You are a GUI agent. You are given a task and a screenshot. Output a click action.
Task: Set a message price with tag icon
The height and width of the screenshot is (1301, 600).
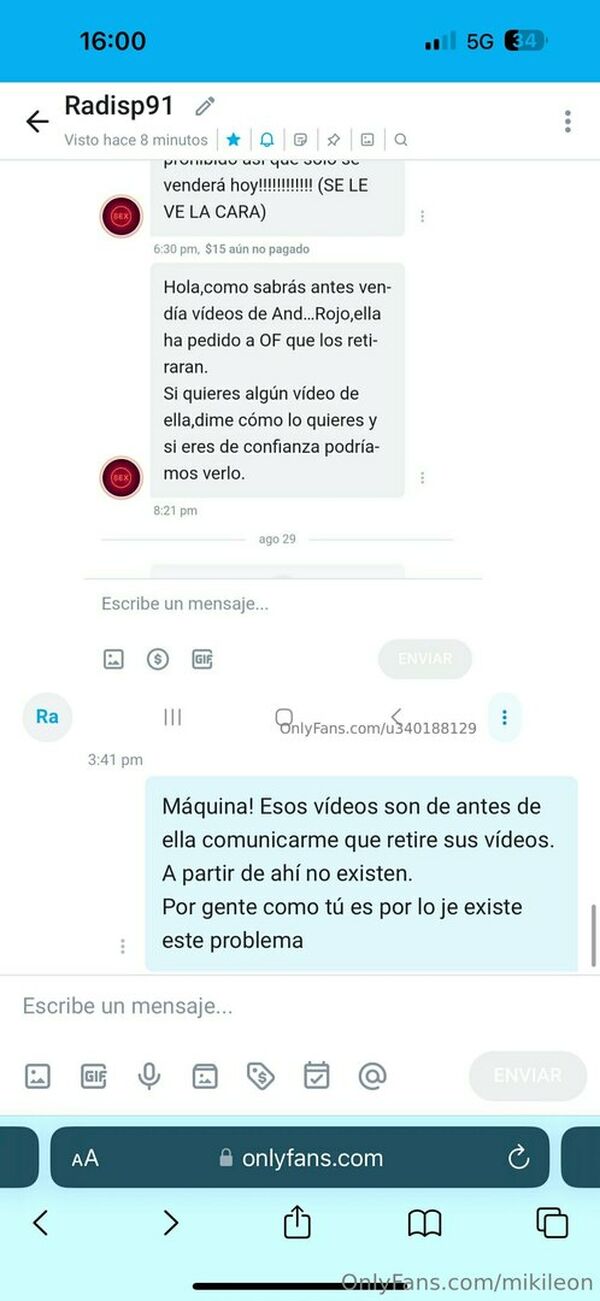[x=260, y=1076]
